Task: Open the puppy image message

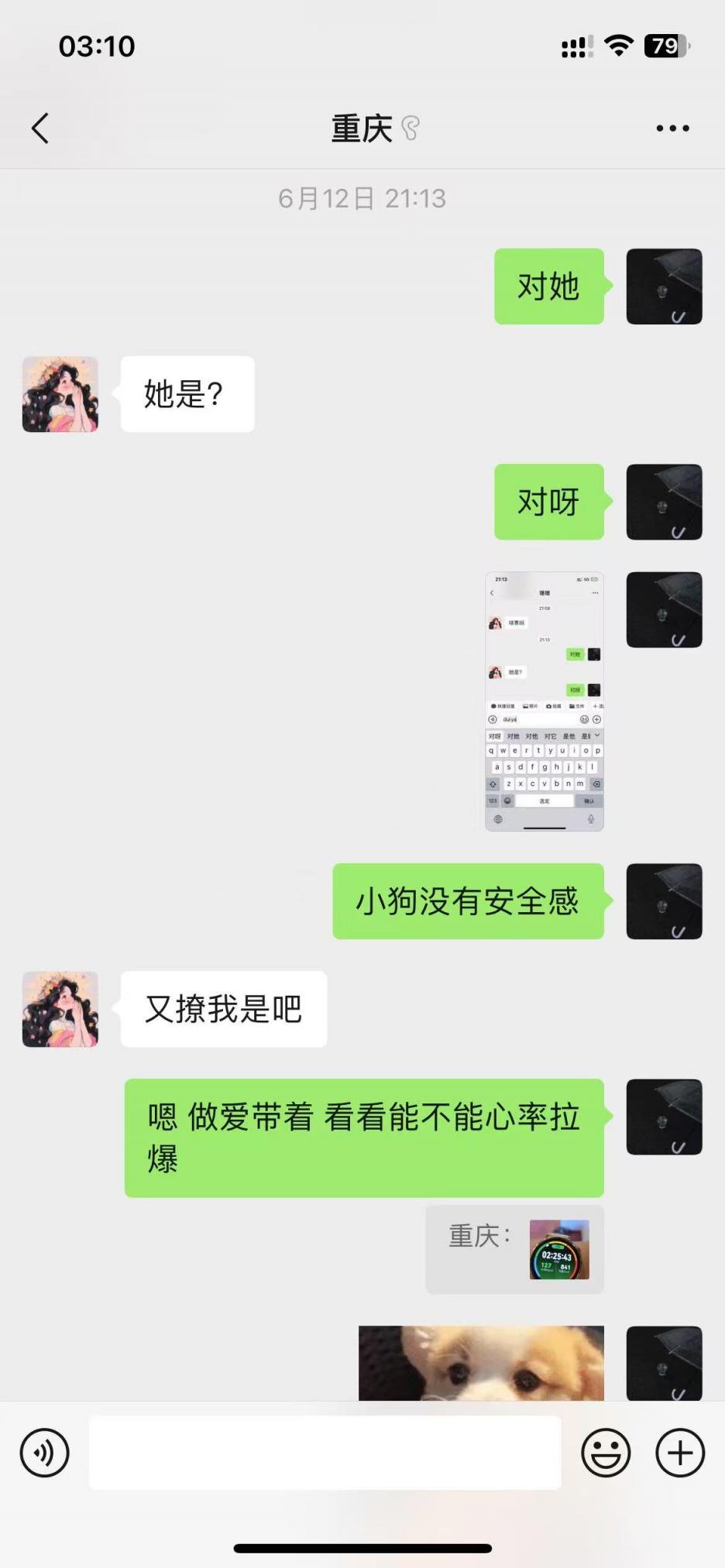Action: 481,1363
